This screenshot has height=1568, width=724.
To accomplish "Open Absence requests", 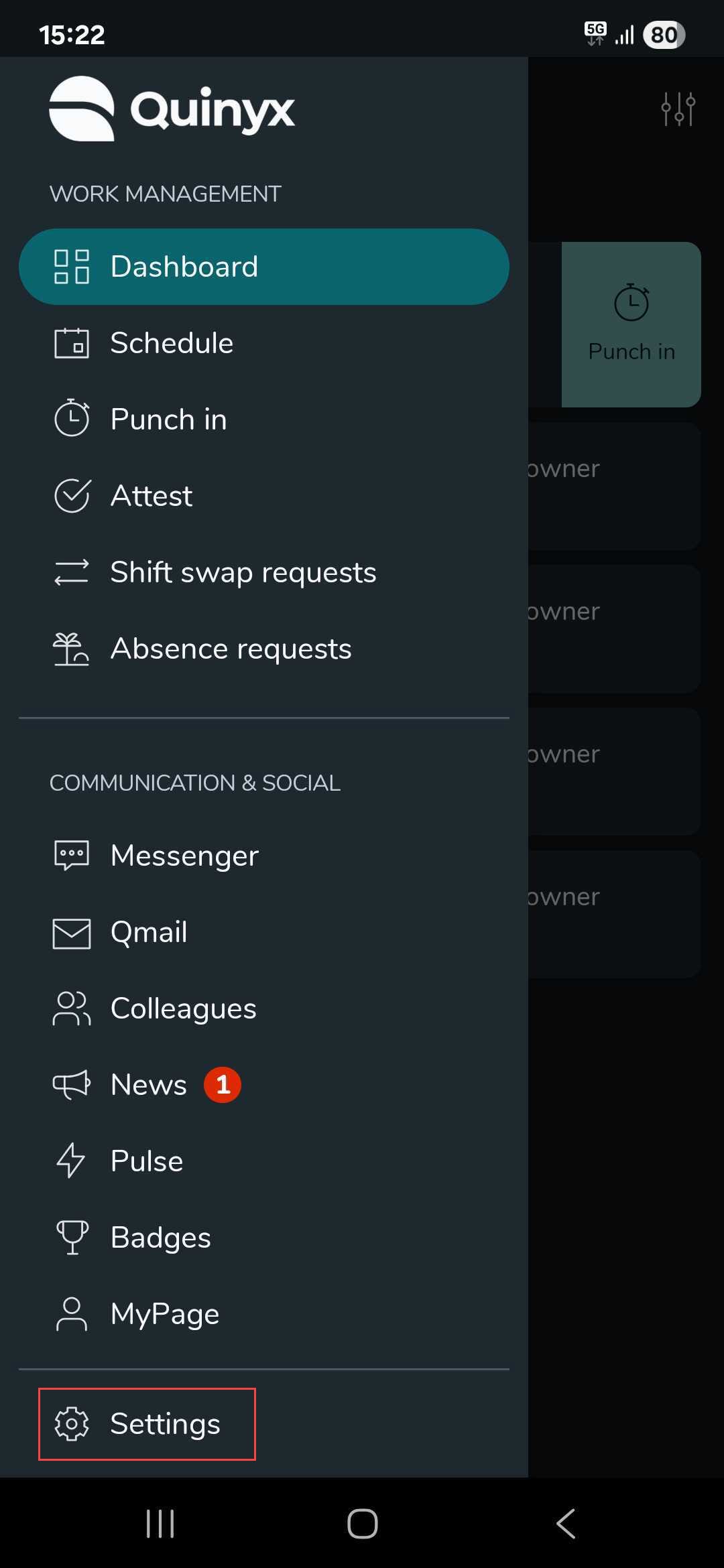I will 231,649.
